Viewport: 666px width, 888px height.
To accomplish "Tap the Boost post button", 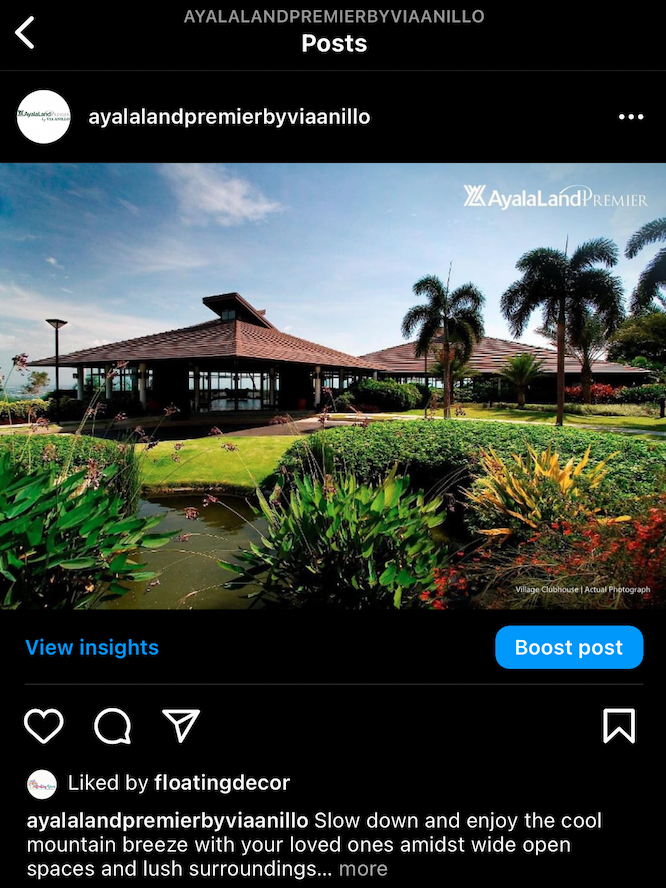I will point(568,647).
